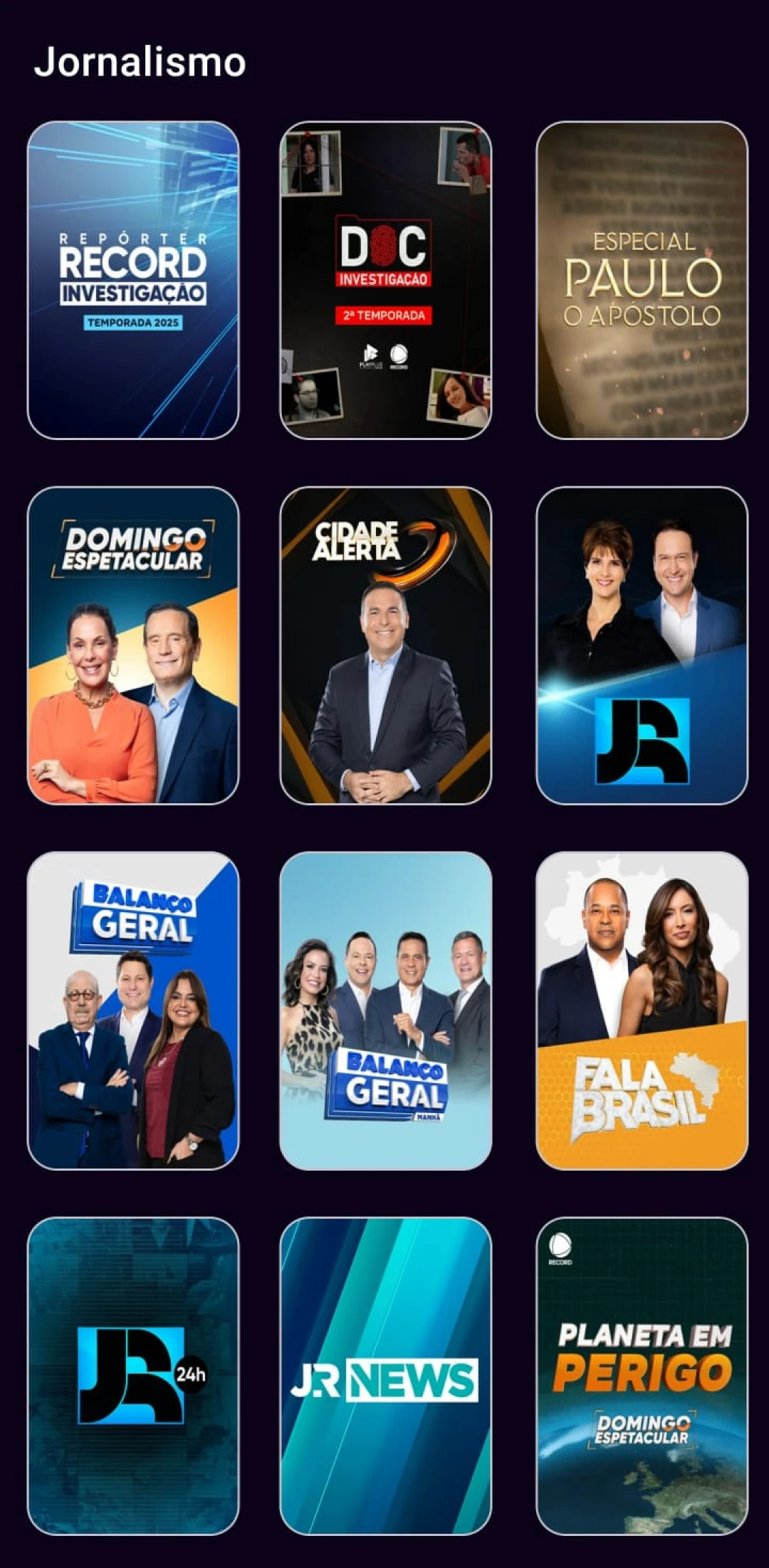Open the Fala Brasil program

[642, 1010]
